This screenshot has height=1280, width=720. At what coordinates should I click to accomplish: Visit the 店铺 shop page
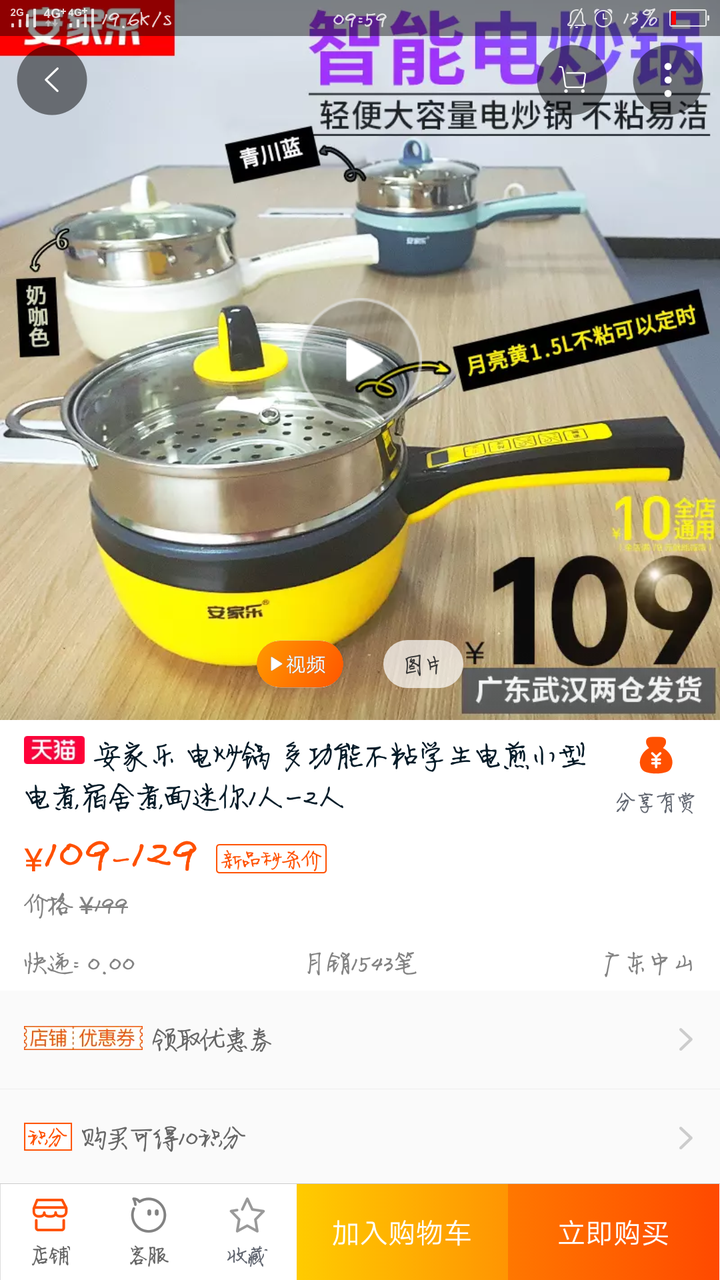pos(50,1232)
